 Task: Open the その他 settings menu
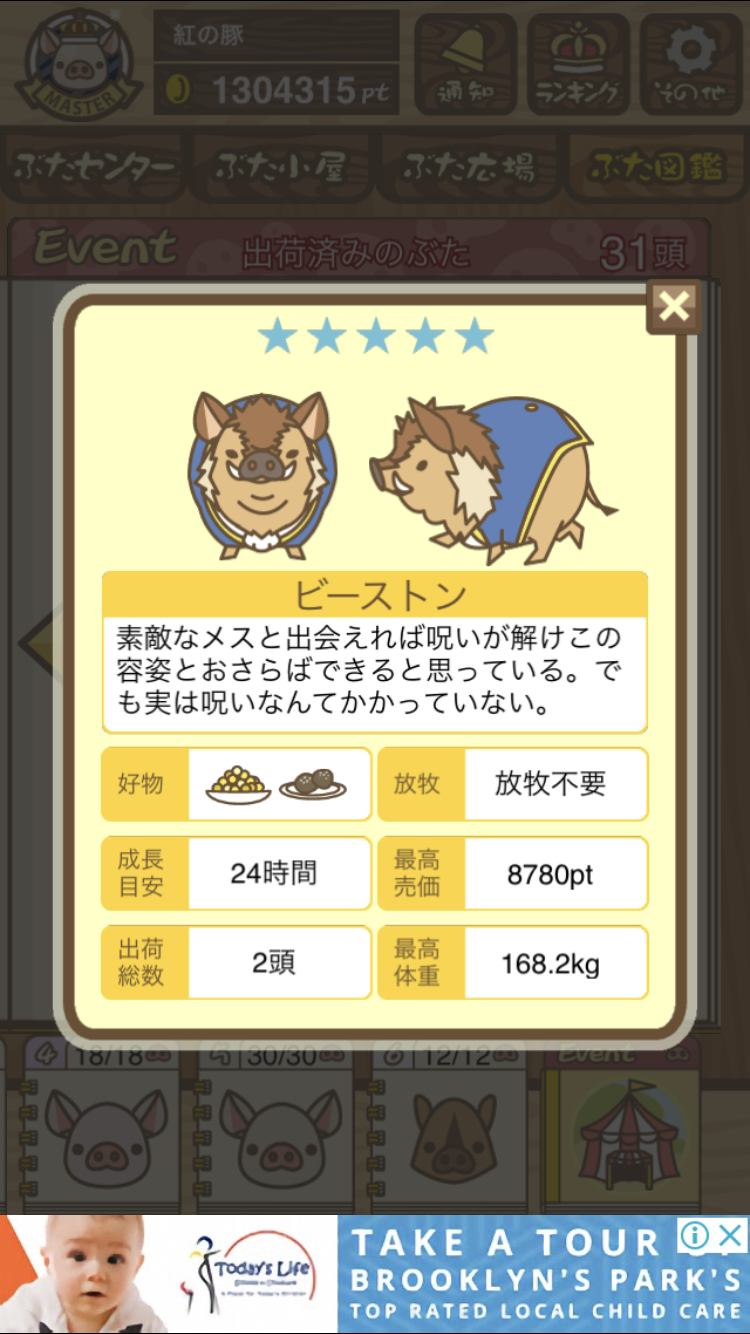click(x=691, y=62)
